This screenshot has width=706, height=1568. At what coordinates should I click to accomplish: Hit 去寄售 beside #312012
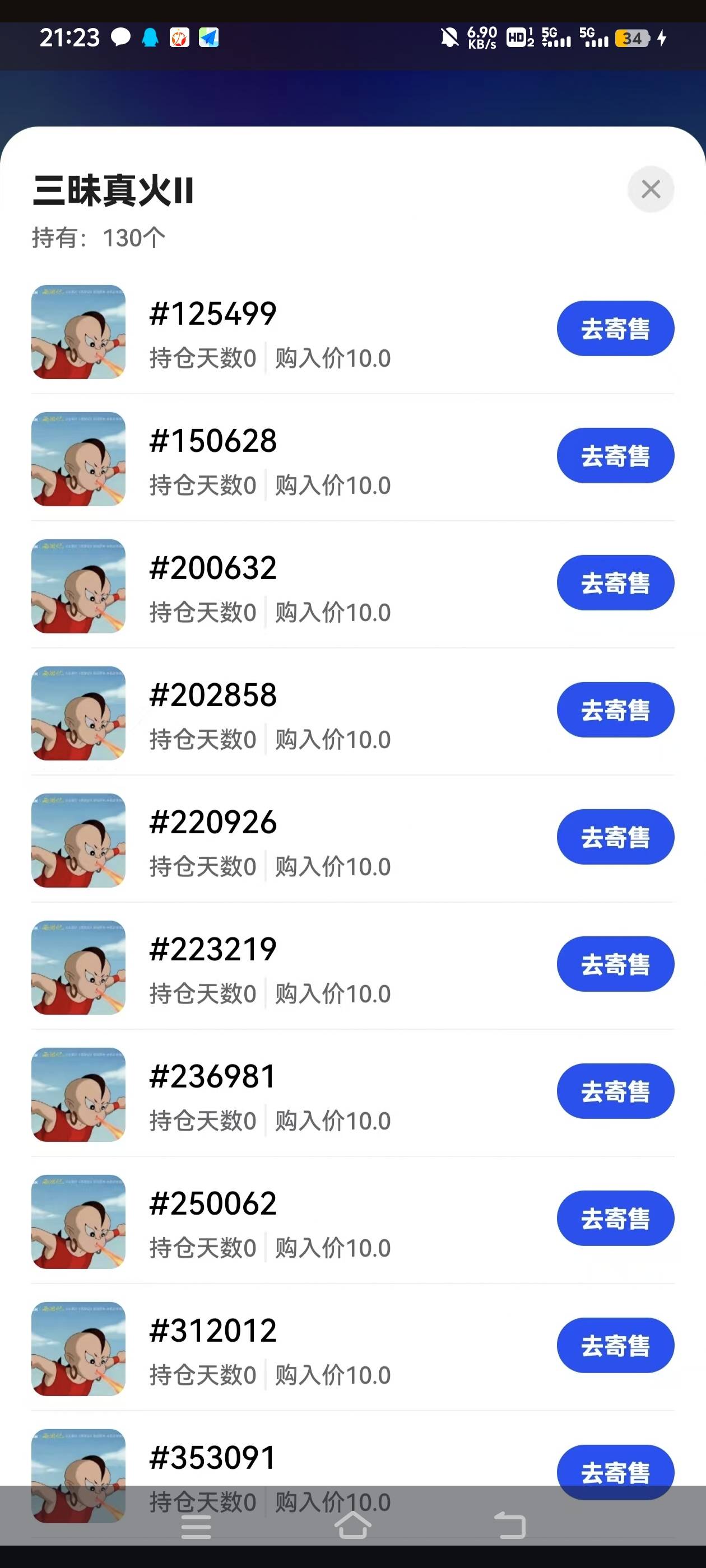click(615, 1345)
